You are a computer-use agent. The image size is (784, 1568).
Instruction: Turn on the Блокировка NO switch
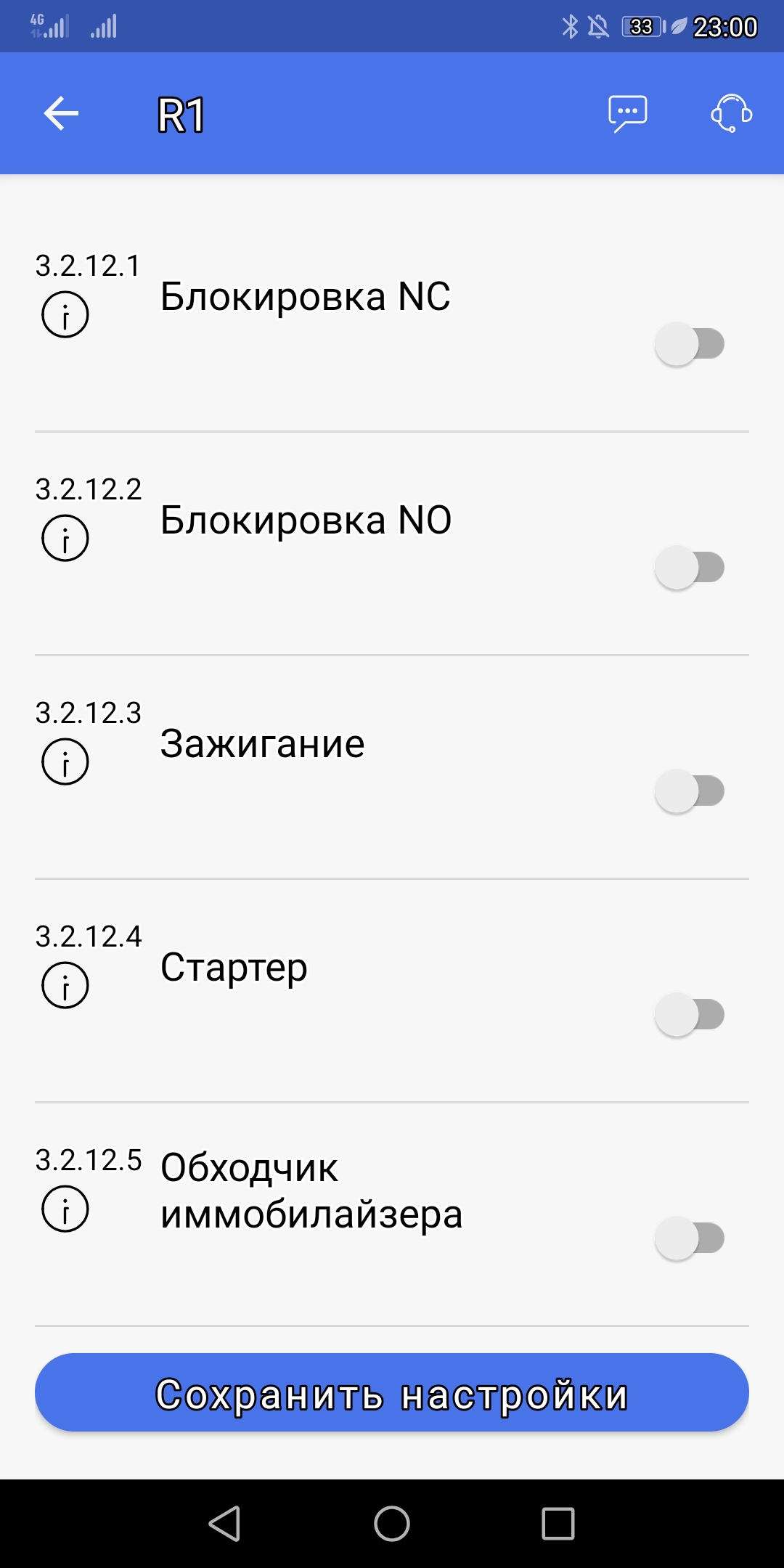[x=690, y=568]
